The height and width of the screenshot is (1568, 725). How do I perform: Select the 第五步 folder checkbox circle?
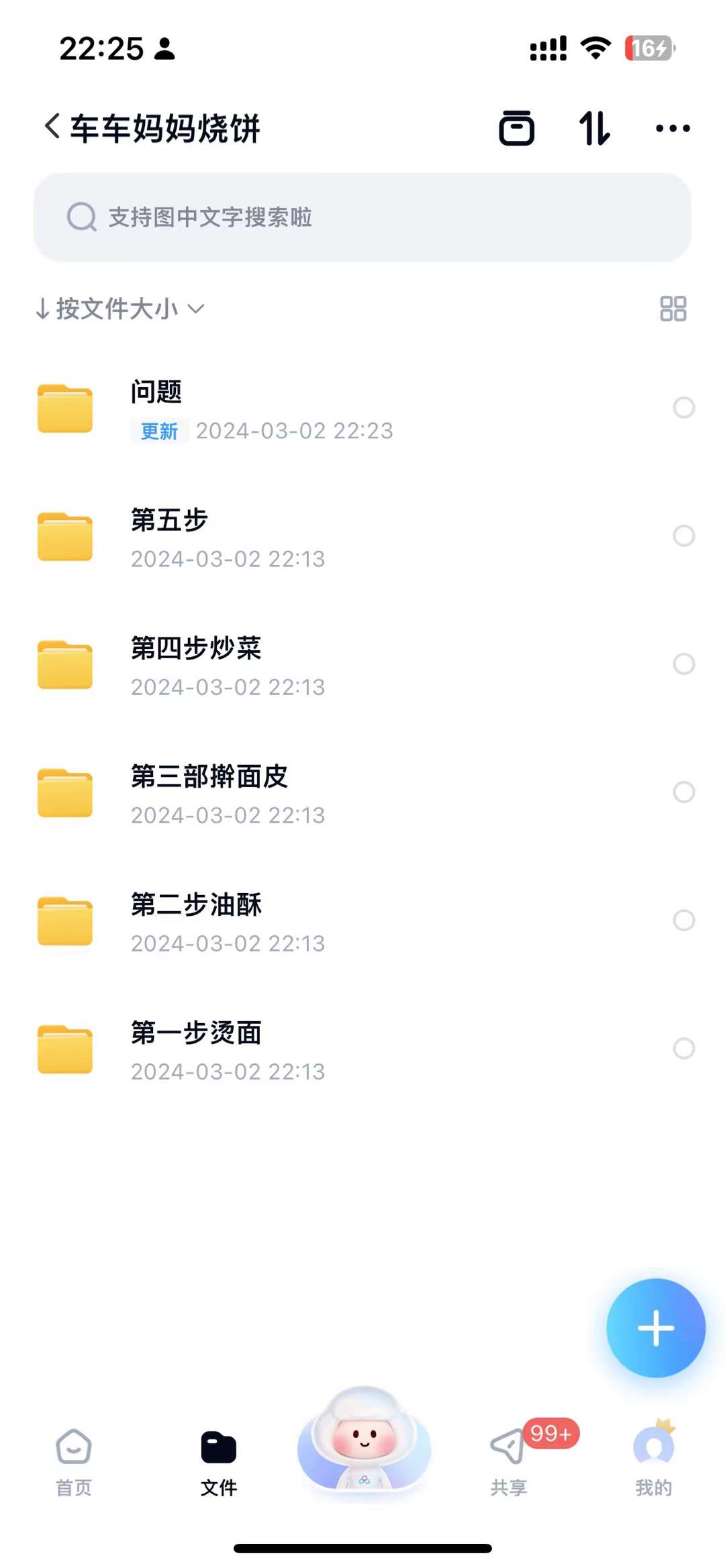685,536
